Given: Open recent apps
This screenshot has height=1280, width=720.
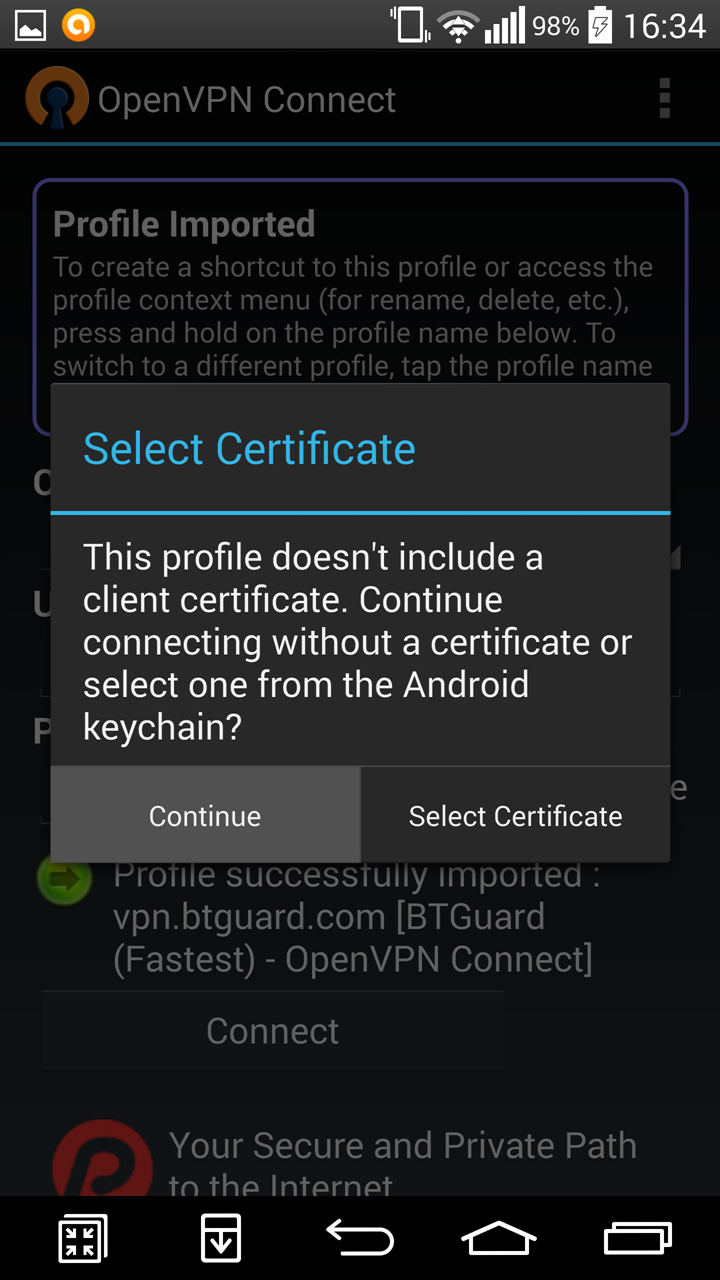Looking at the screenshot, I should [637, 1239].
